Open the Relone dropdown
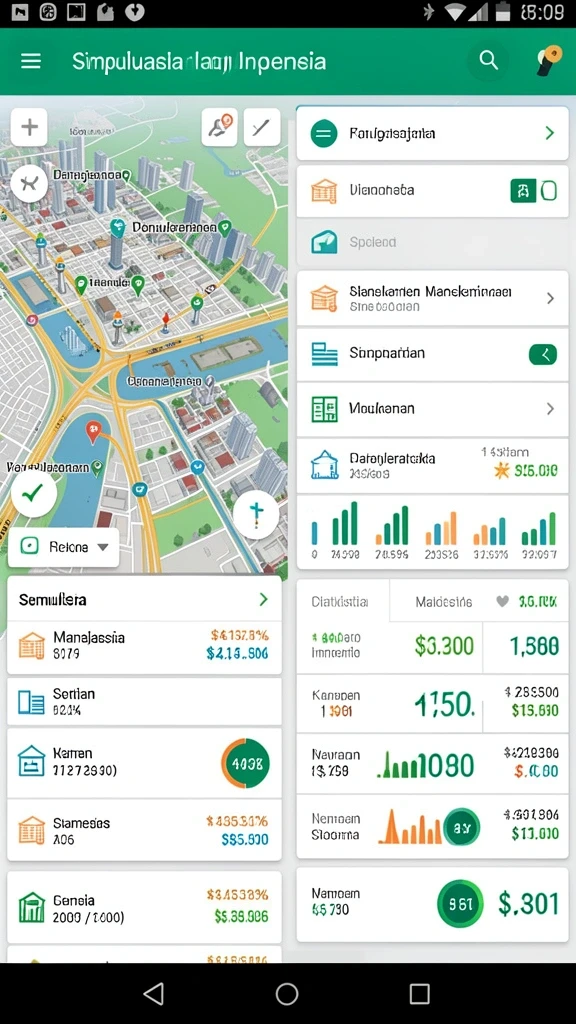 63,547
